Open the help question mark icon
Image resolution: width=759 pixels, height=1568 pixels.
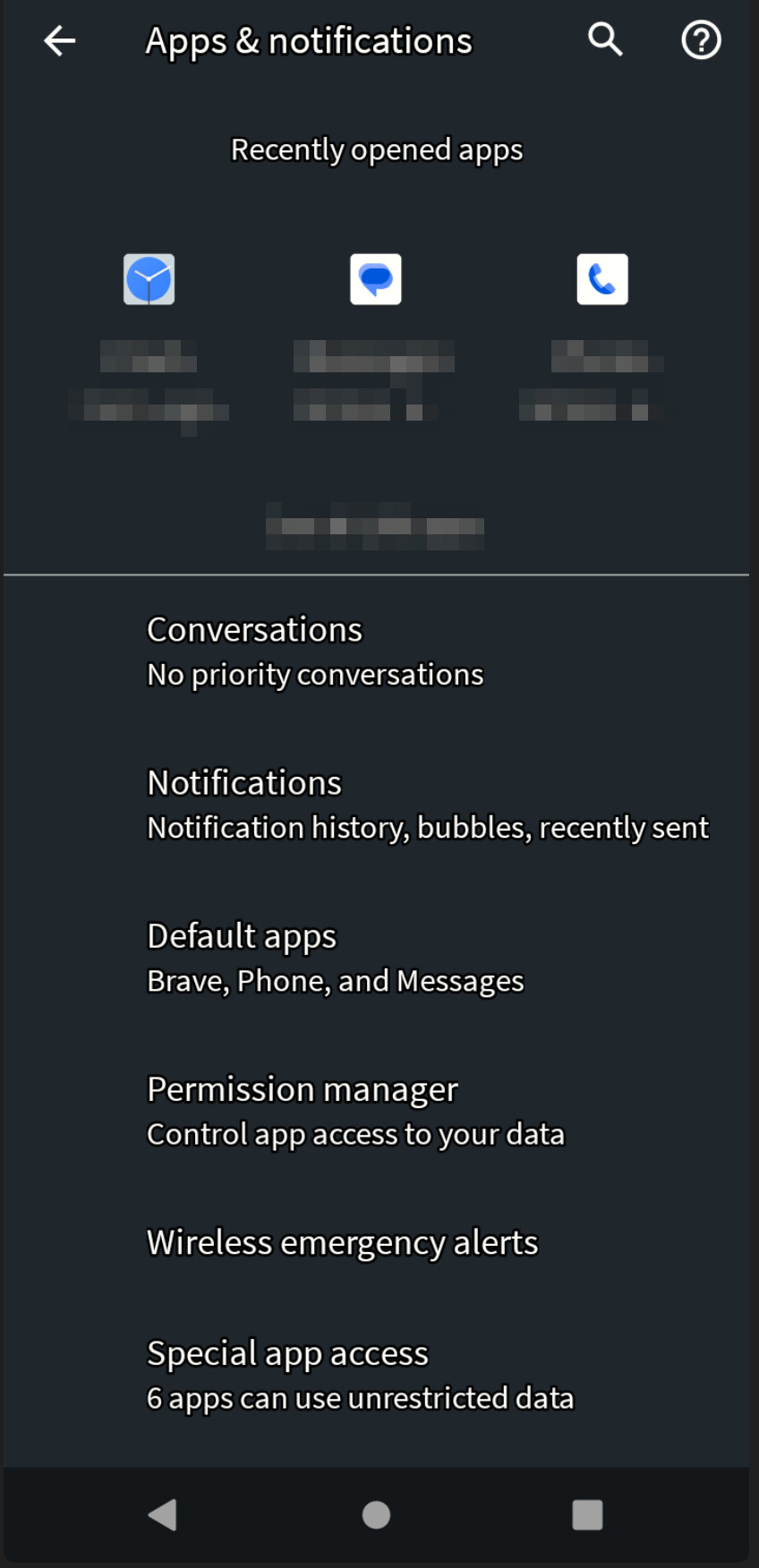[701, 40]
